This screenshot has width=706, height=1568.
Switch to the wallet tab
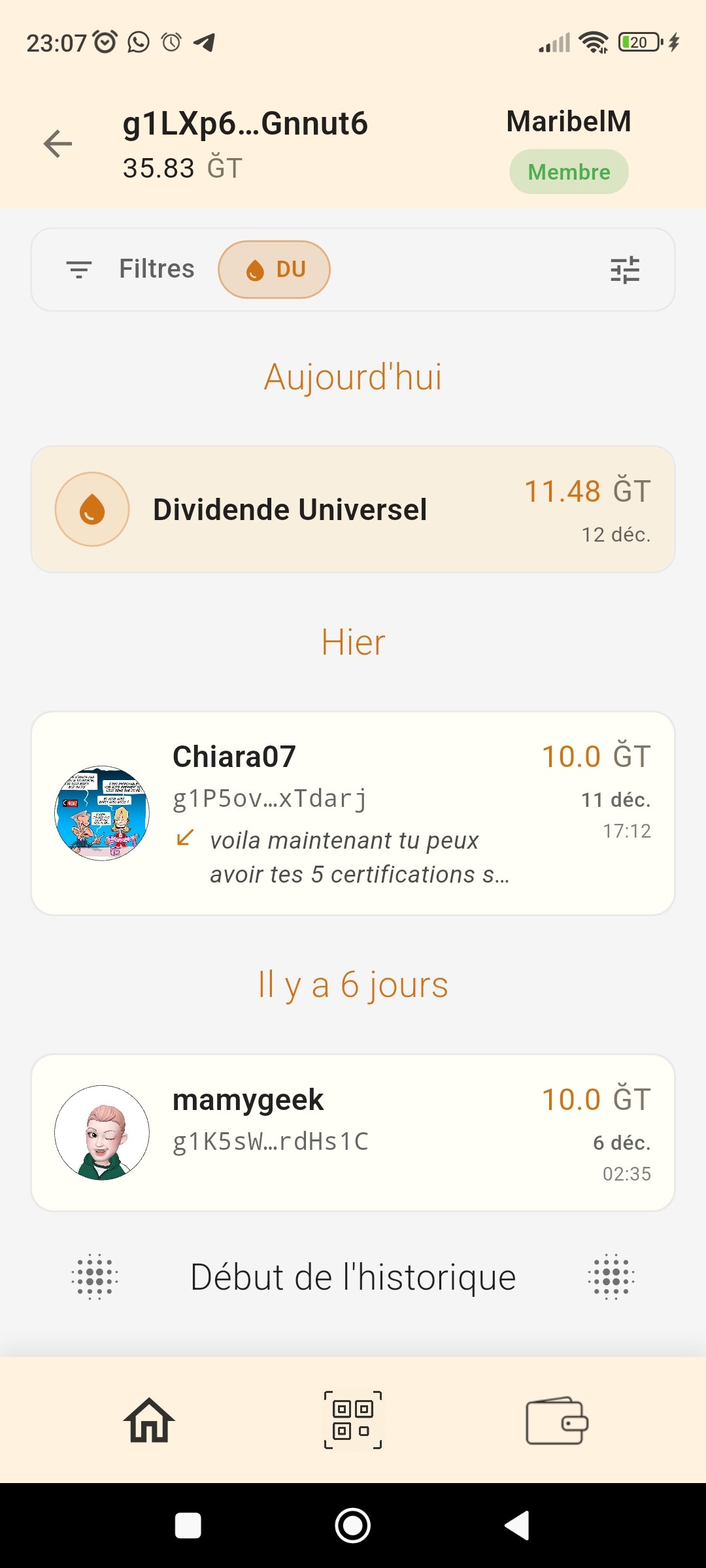pyautogui.click(x=557, y=1420)
